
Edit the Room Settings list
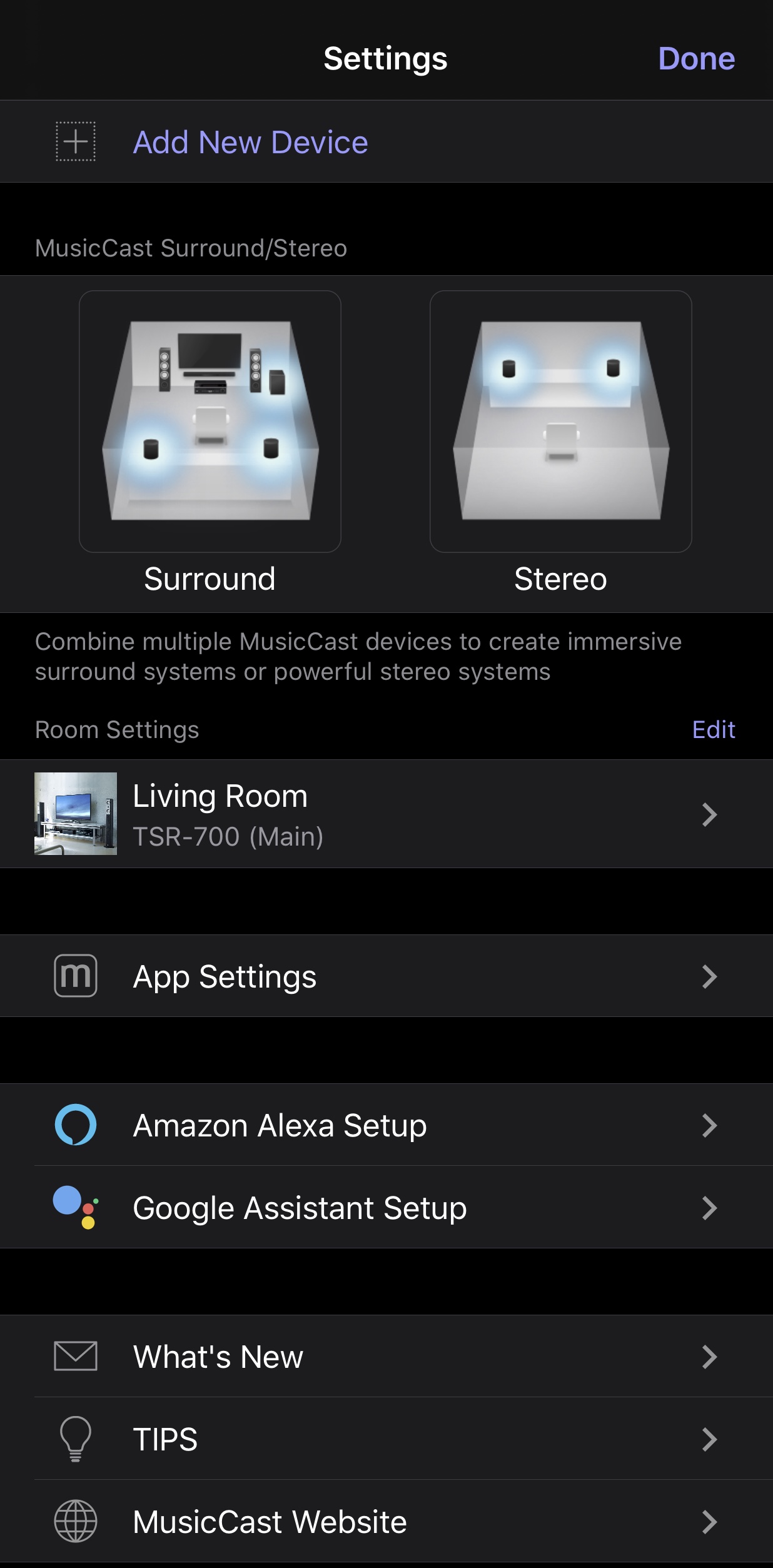[x=713, y=730]
